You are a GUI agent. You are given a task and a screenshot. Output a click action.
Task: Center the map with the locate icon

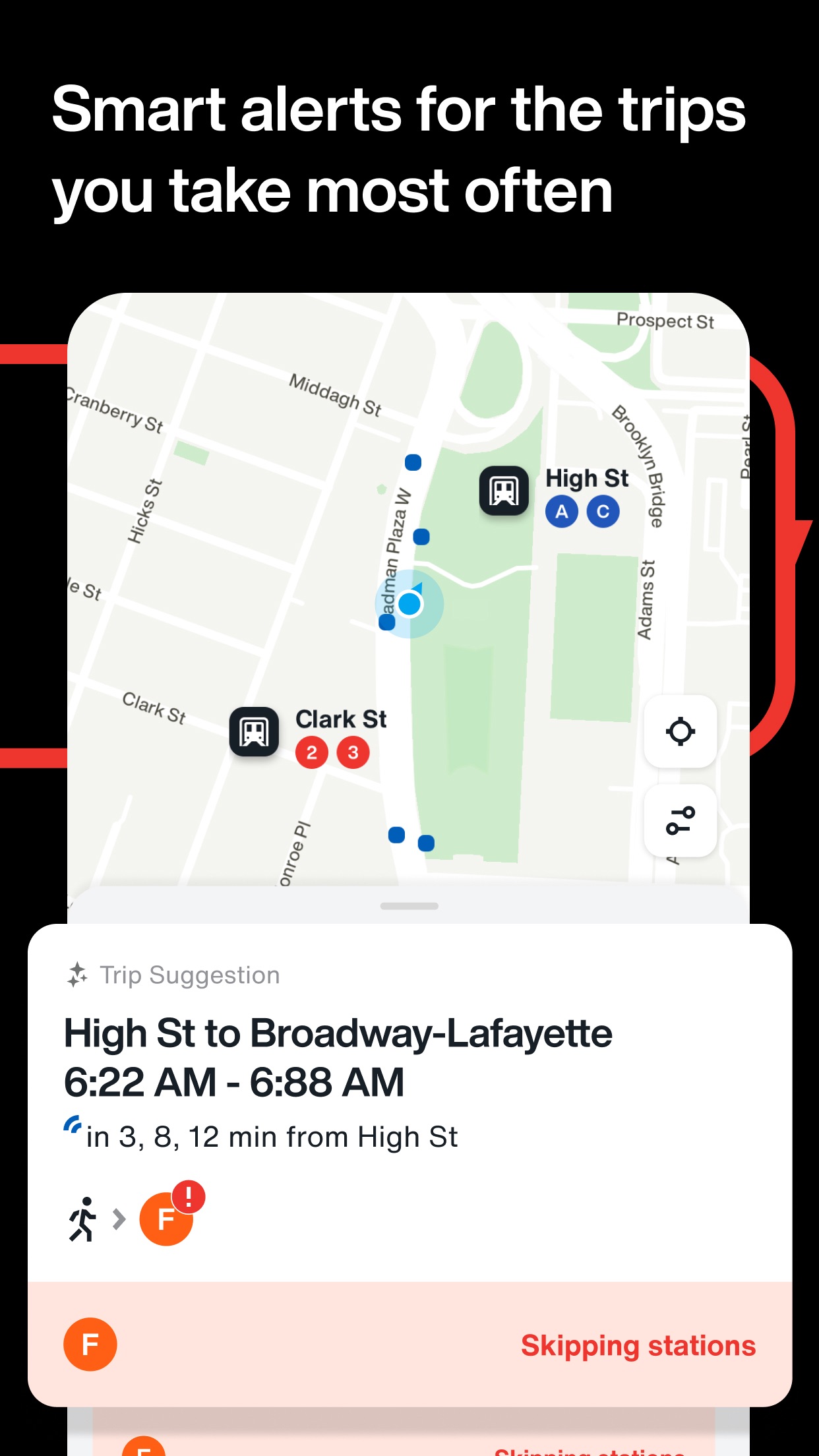pos(681,732)
